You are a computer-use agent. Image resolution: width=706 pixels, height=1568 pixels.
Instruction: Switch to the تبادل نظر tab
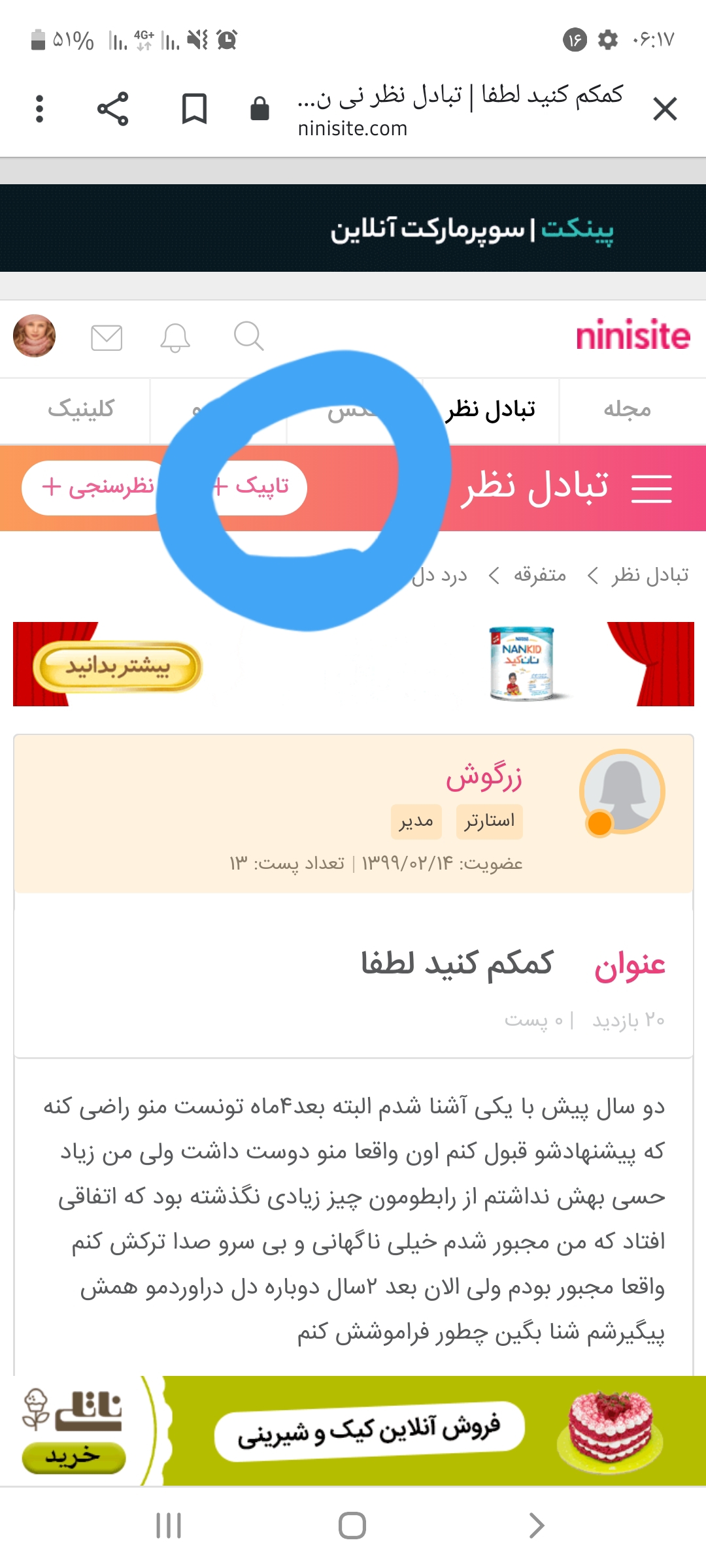[x=492, y=410]
